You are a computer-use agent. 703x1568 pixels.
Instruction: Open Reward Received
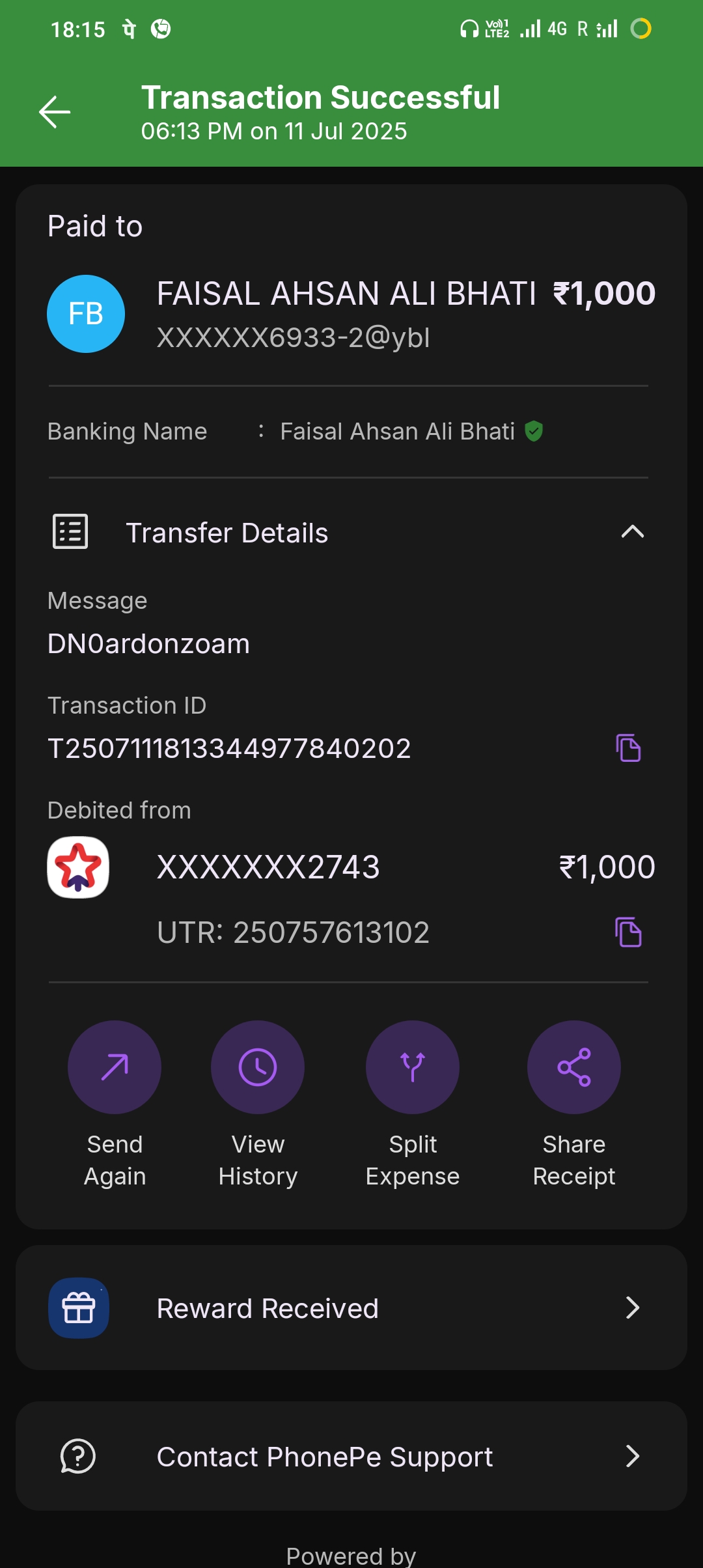(x=351, y=1308)
